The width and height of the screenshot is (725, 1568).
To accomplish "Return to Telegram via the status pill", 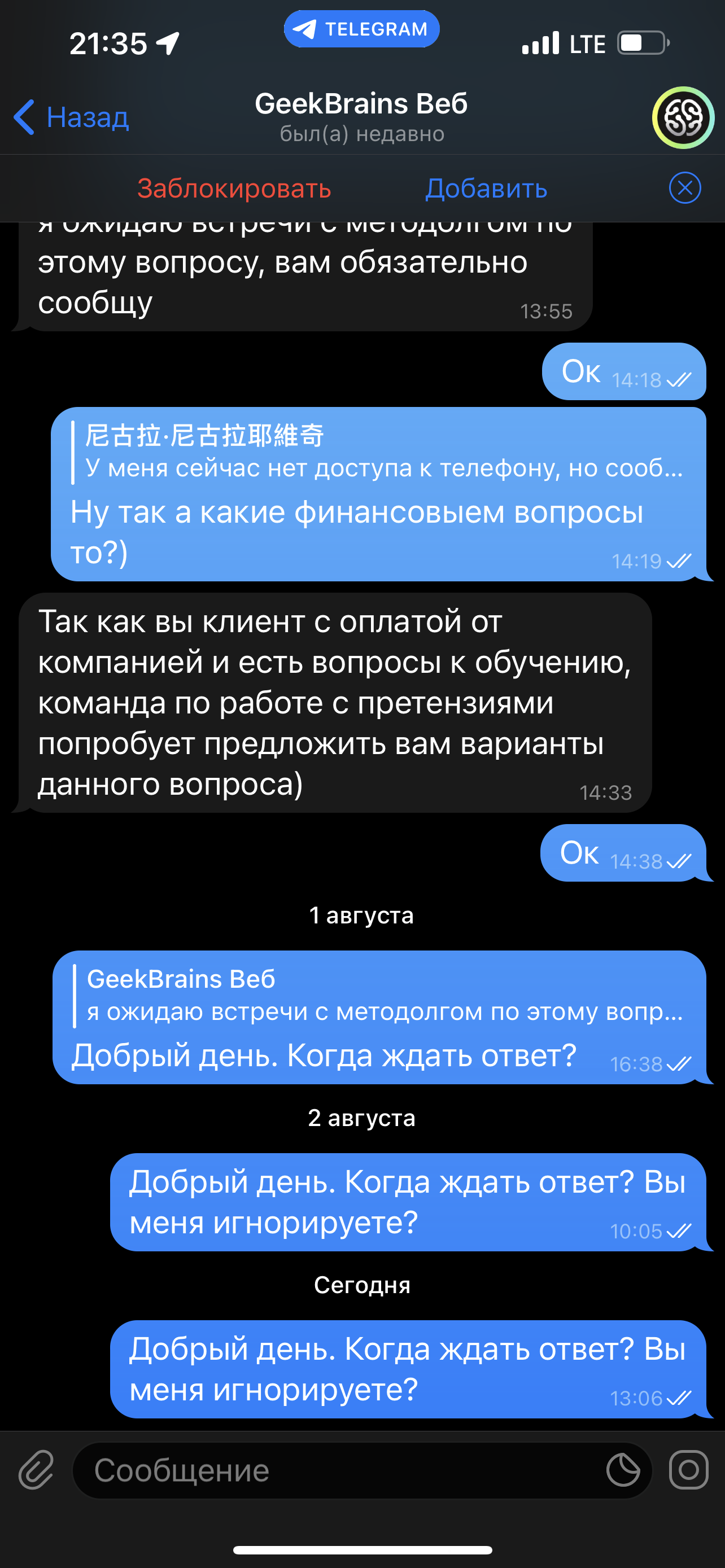I will coord(361,29).
